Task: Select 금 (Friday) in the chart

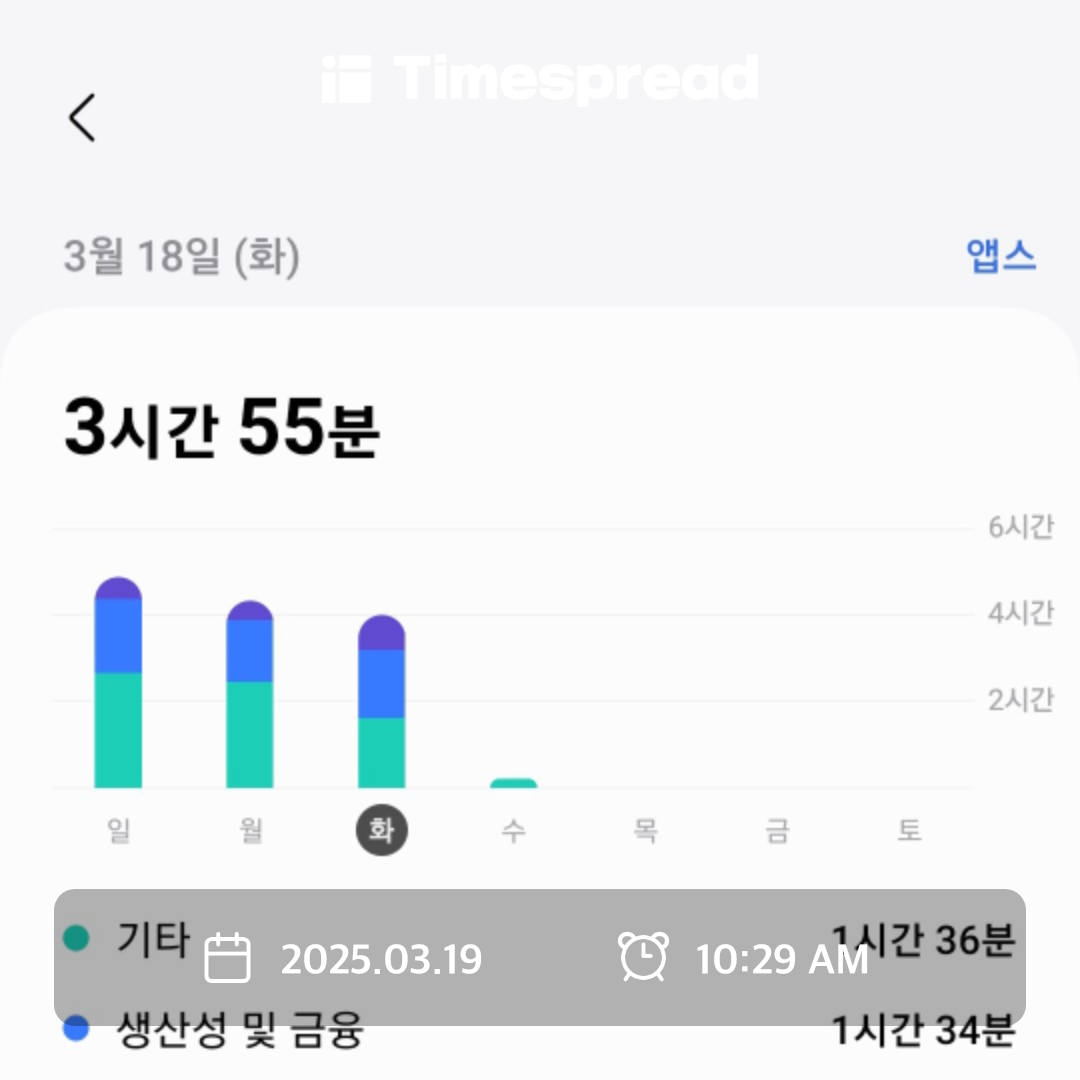Action: [777, 830]
